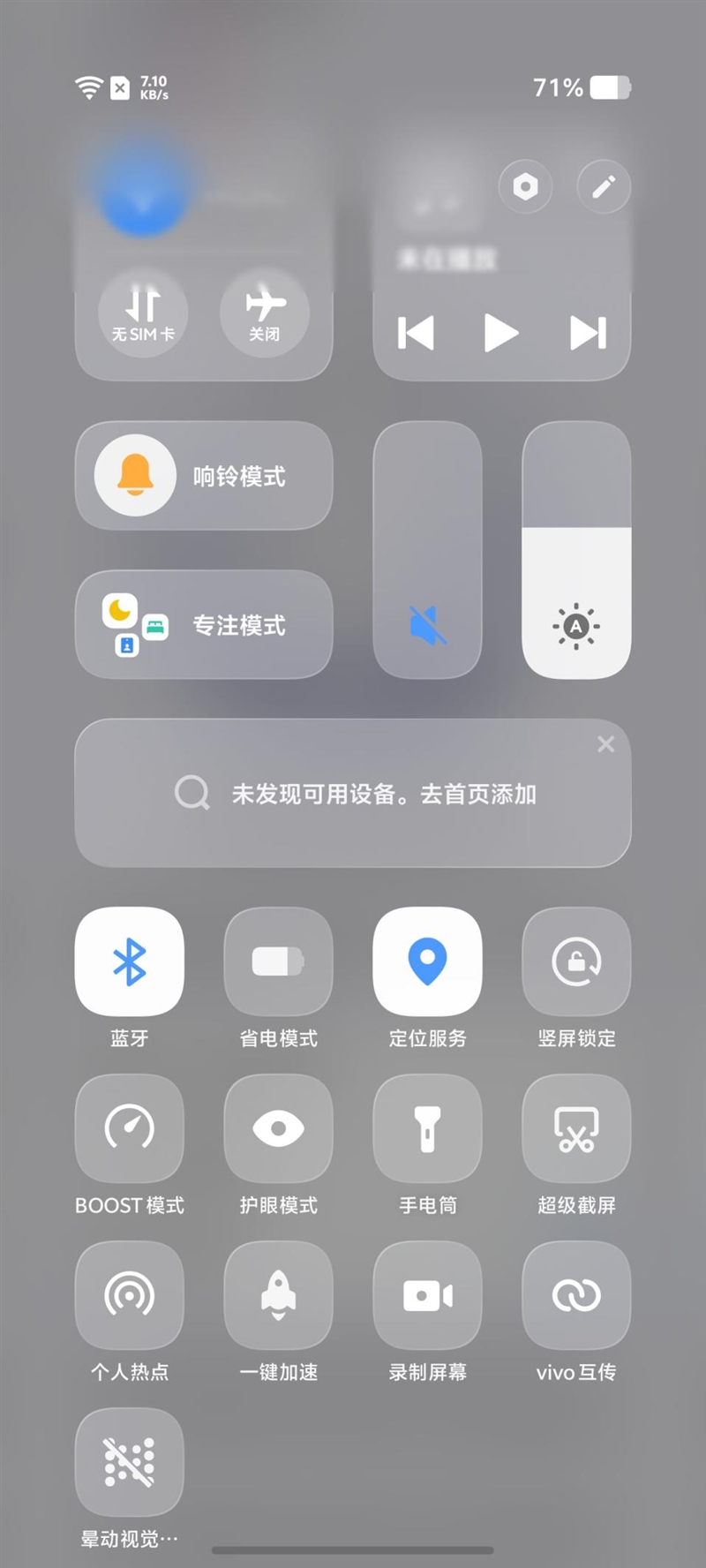Enable BOOST模式
The width and height of the screenshot is (706, 1568).
click(130, 1128)
